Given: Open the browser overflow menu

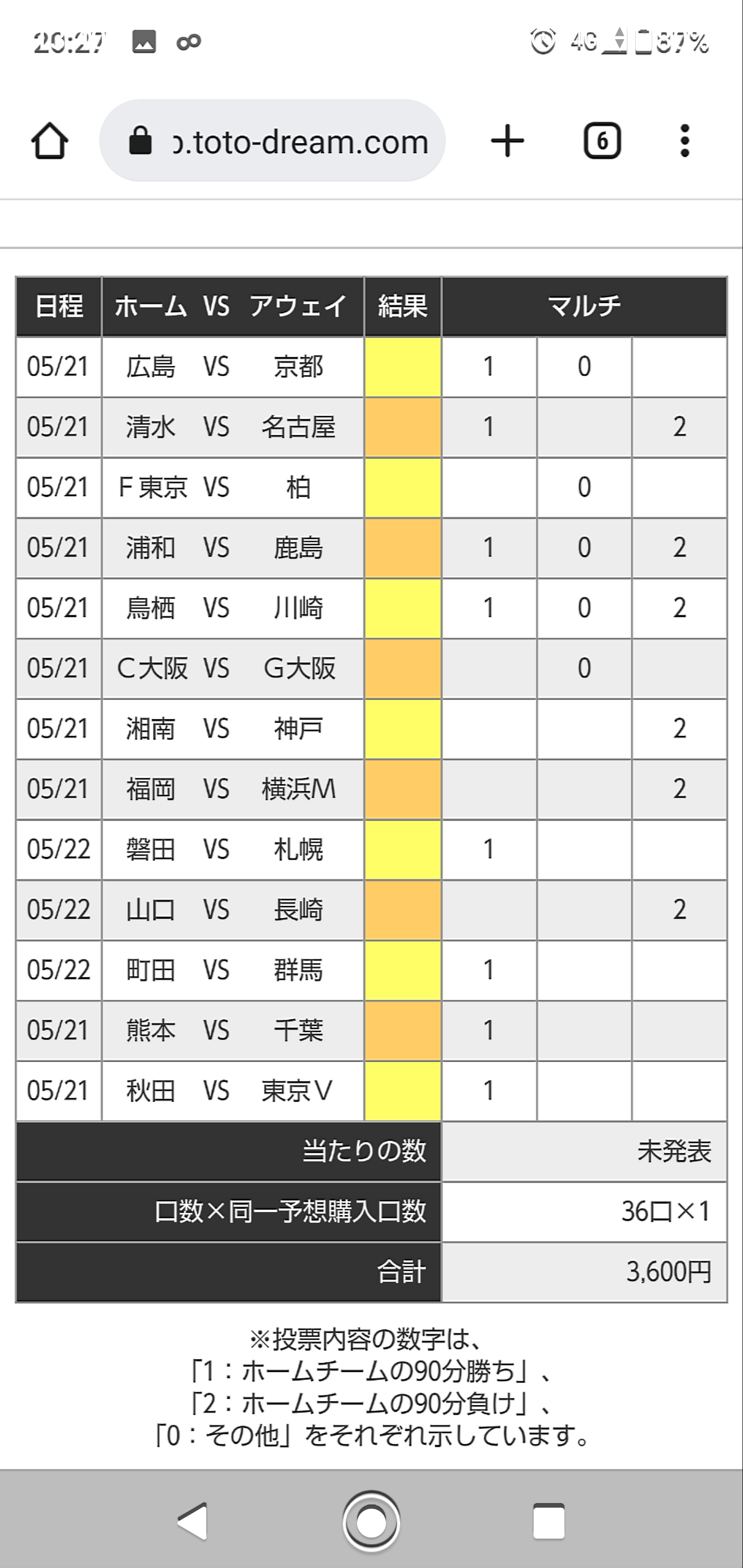Looking at the screenshot, I should click(x=685, y=141).
